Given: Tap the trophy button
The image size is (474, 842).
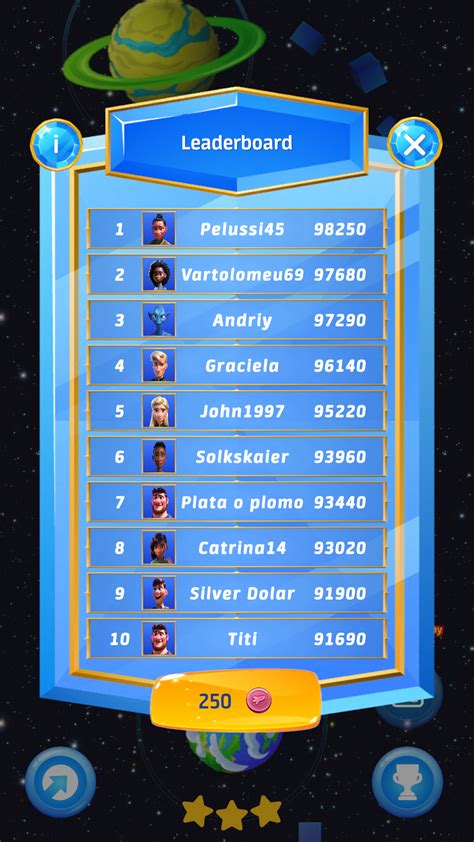Looking at the screenshot, I should [x=407, y=782].
